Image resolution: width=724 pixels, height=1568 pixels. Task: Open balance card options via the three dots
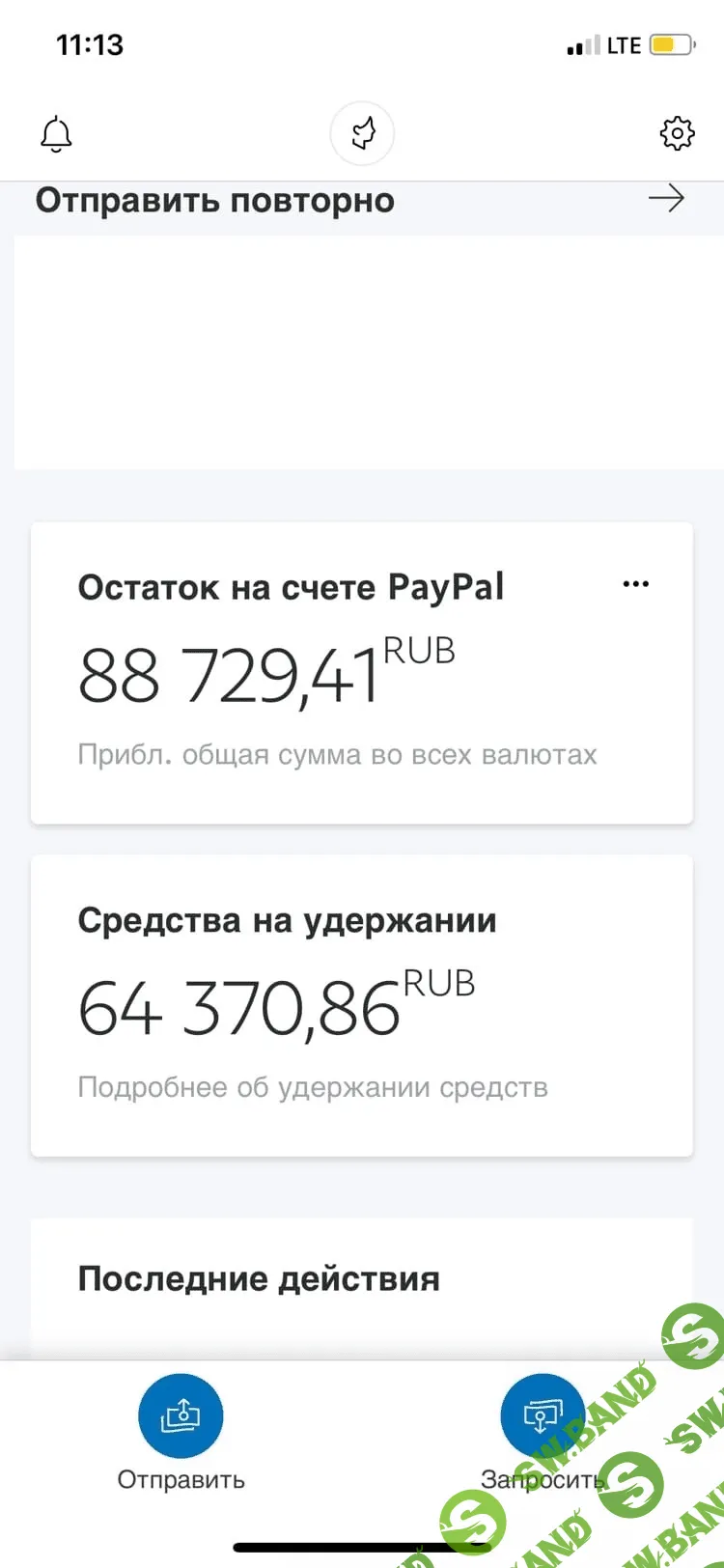pyautogui.click(x=635, y=582)
